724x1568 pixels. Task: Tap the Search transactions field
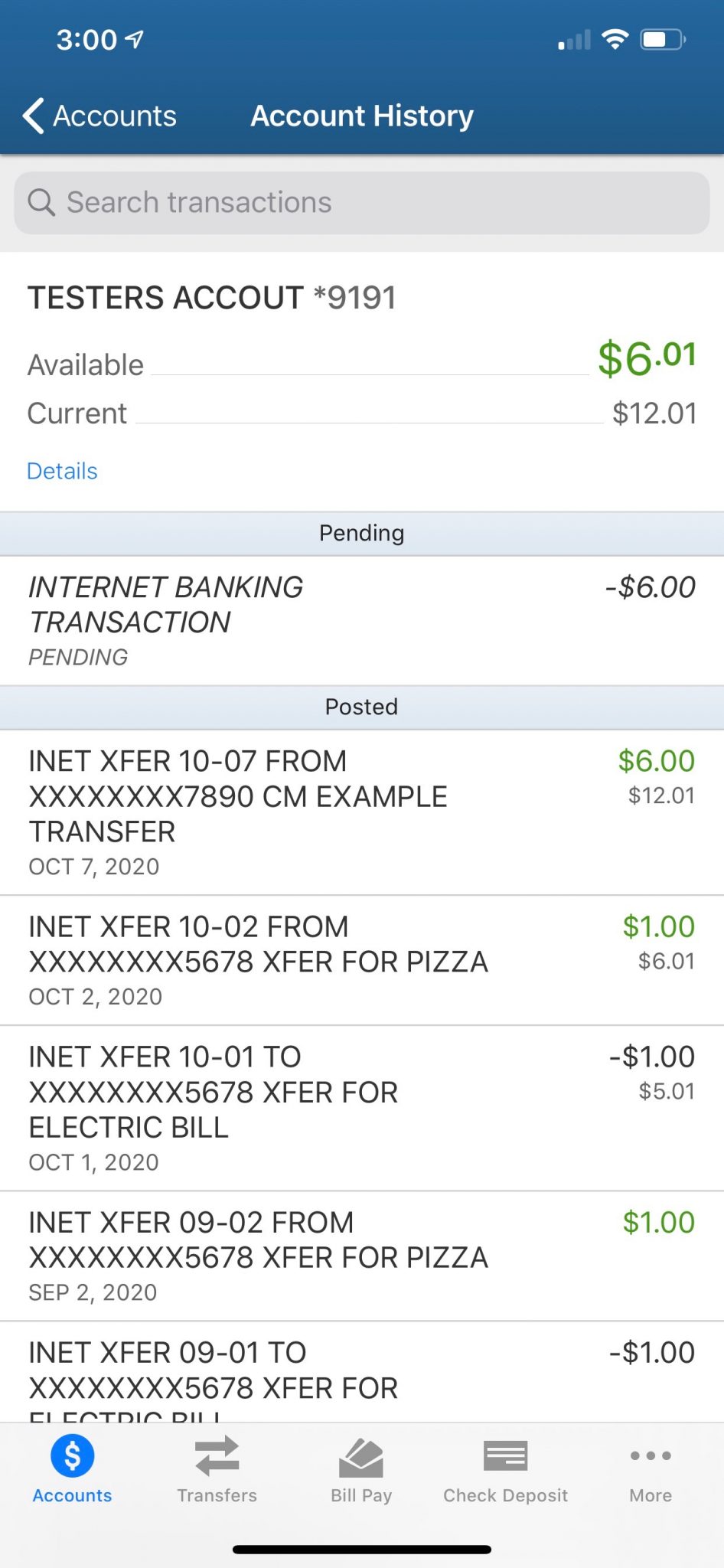pos(361,203)
